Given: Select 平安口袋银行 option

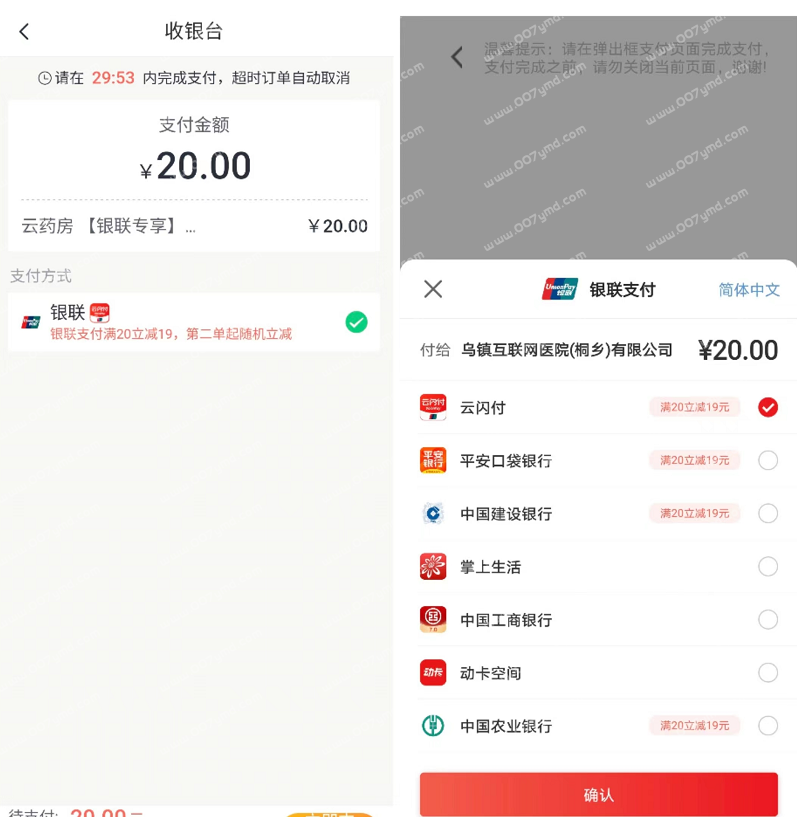Looking at the screenshot, I should click(x=767, y=460).
